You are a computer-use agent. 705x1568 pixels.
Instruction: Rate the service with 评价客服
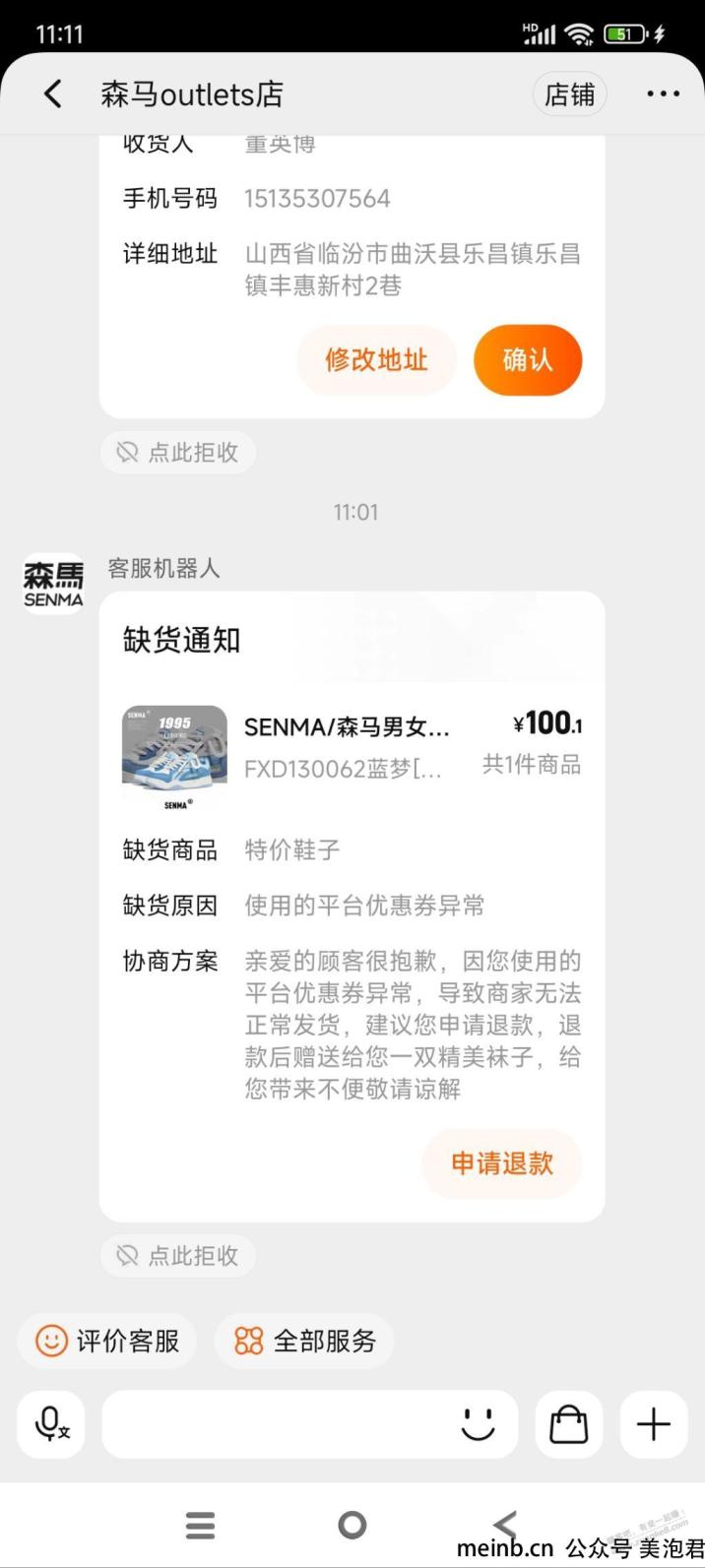(107, 1341)
